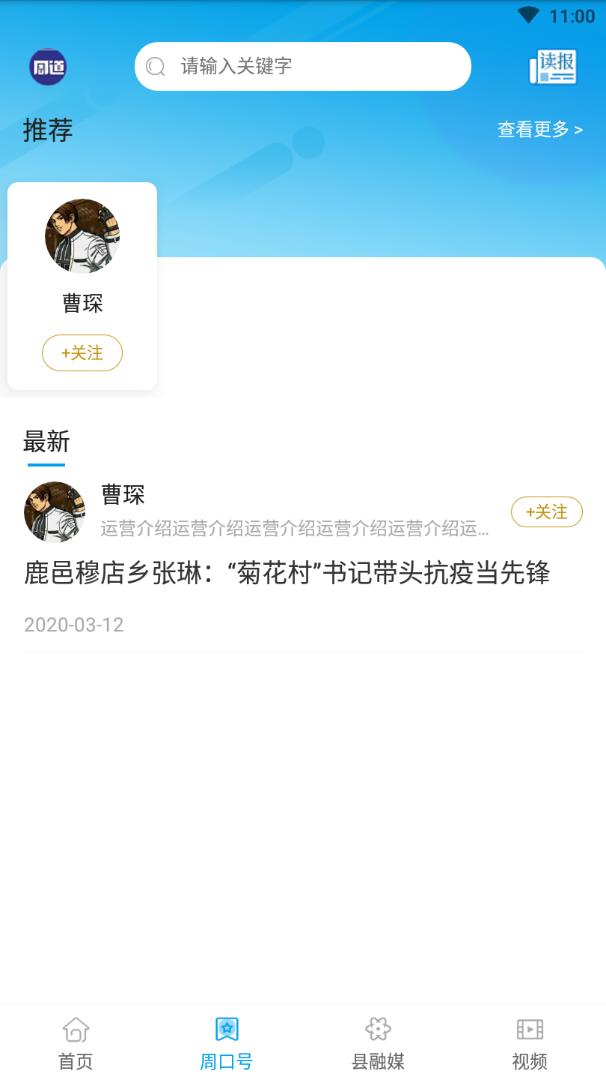Follow 曹琛 in the 最新 list
Image resolution: width=606 pixels, height=1080 pixels.
547,512
